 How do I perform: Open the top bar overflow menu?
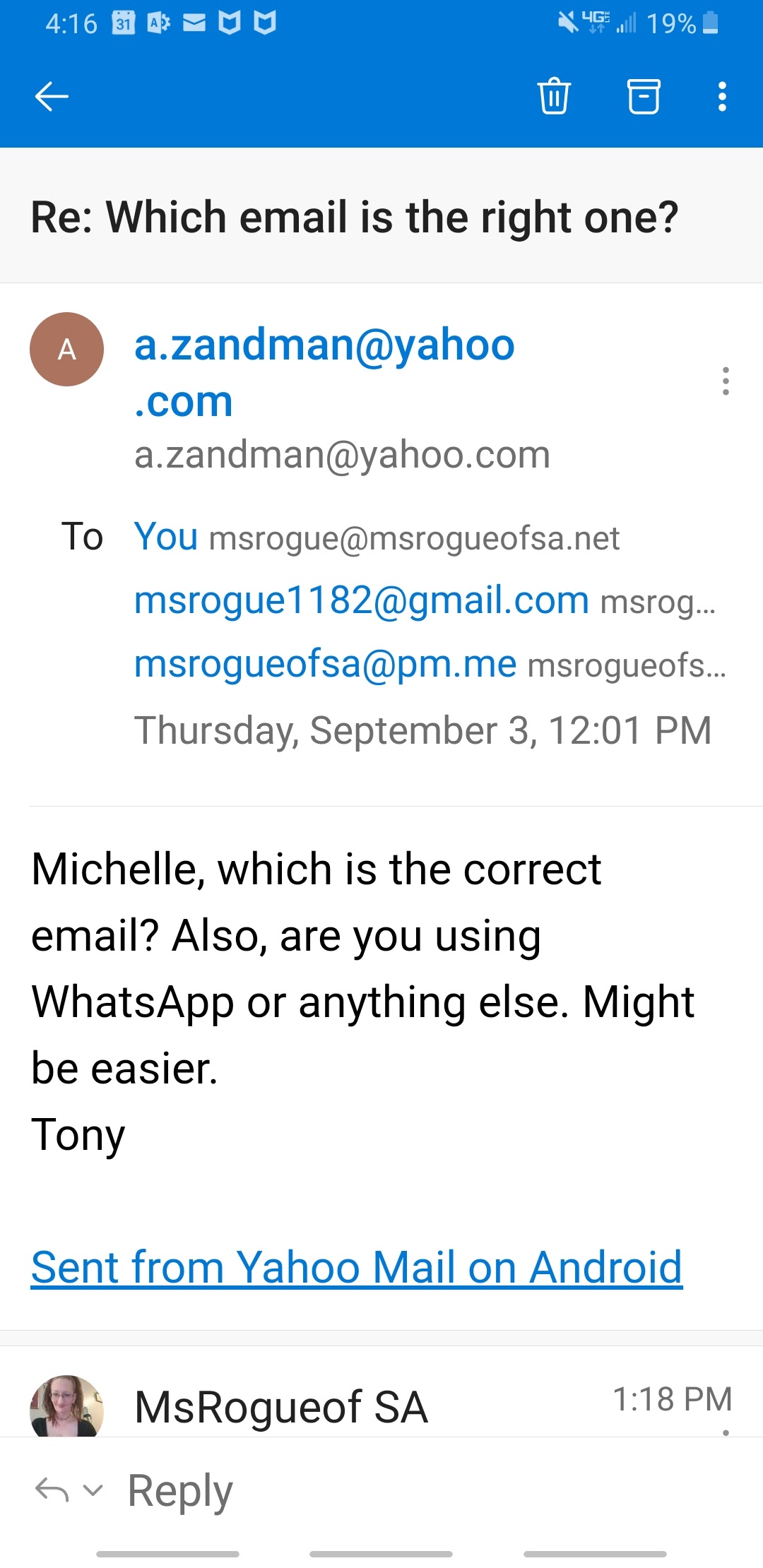(x=722, y=97)
